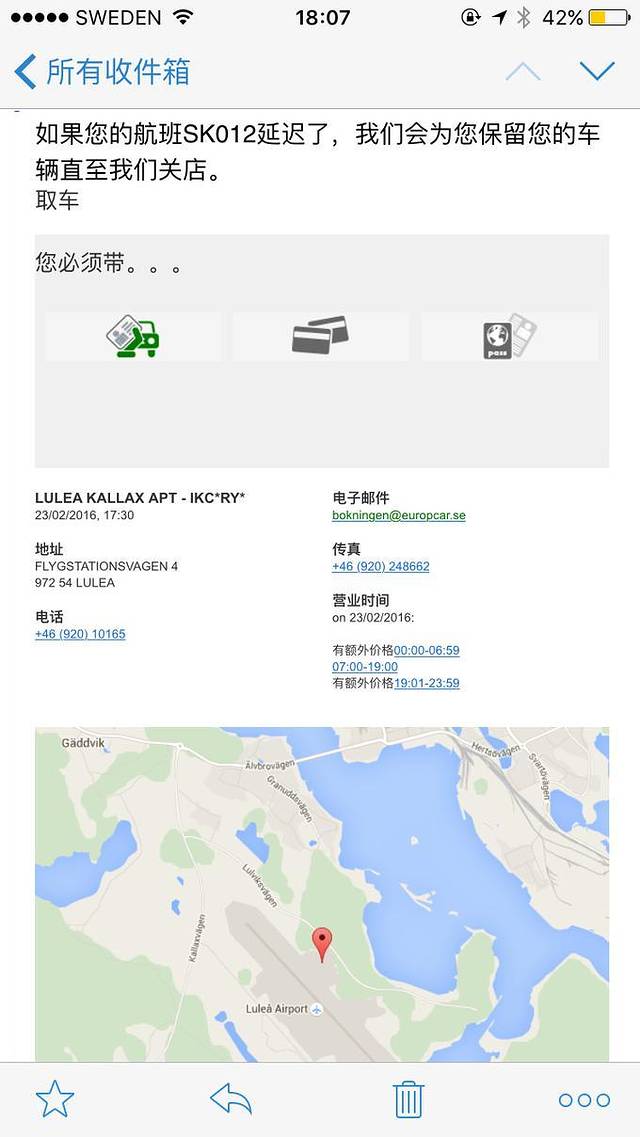Open more options (three dots)
This screenshot has width=640, height=1137.
584,1100
